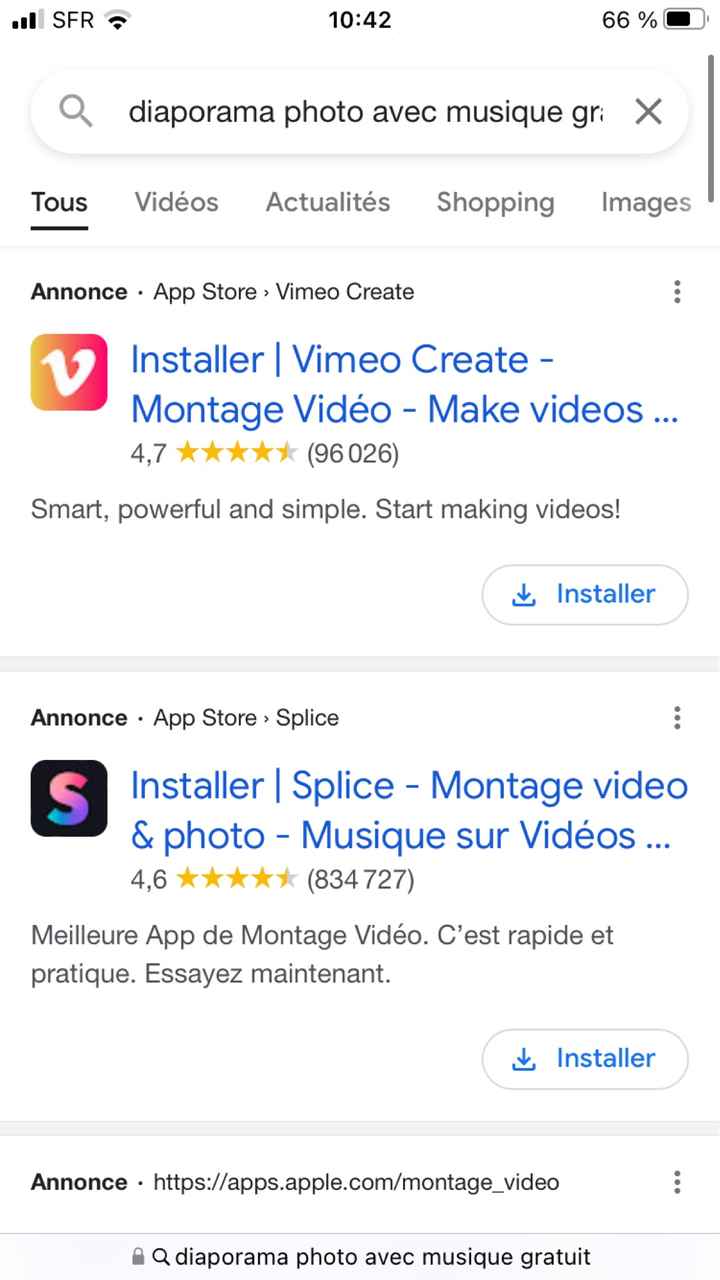Screen dimensions: 720x1280
Task: Switch to the Vidéos tab
Action: pos(176,202)
